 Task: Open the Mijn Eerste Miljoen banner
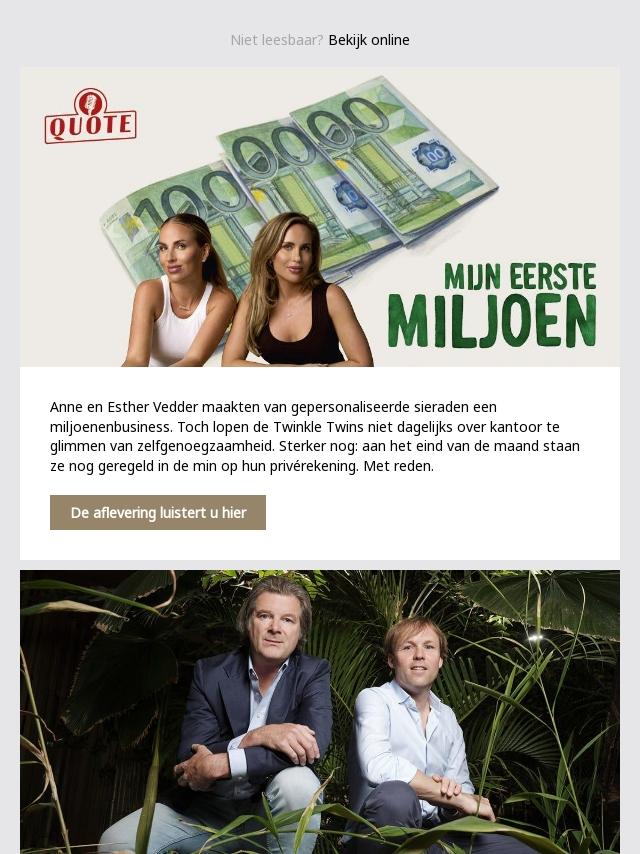320,217
